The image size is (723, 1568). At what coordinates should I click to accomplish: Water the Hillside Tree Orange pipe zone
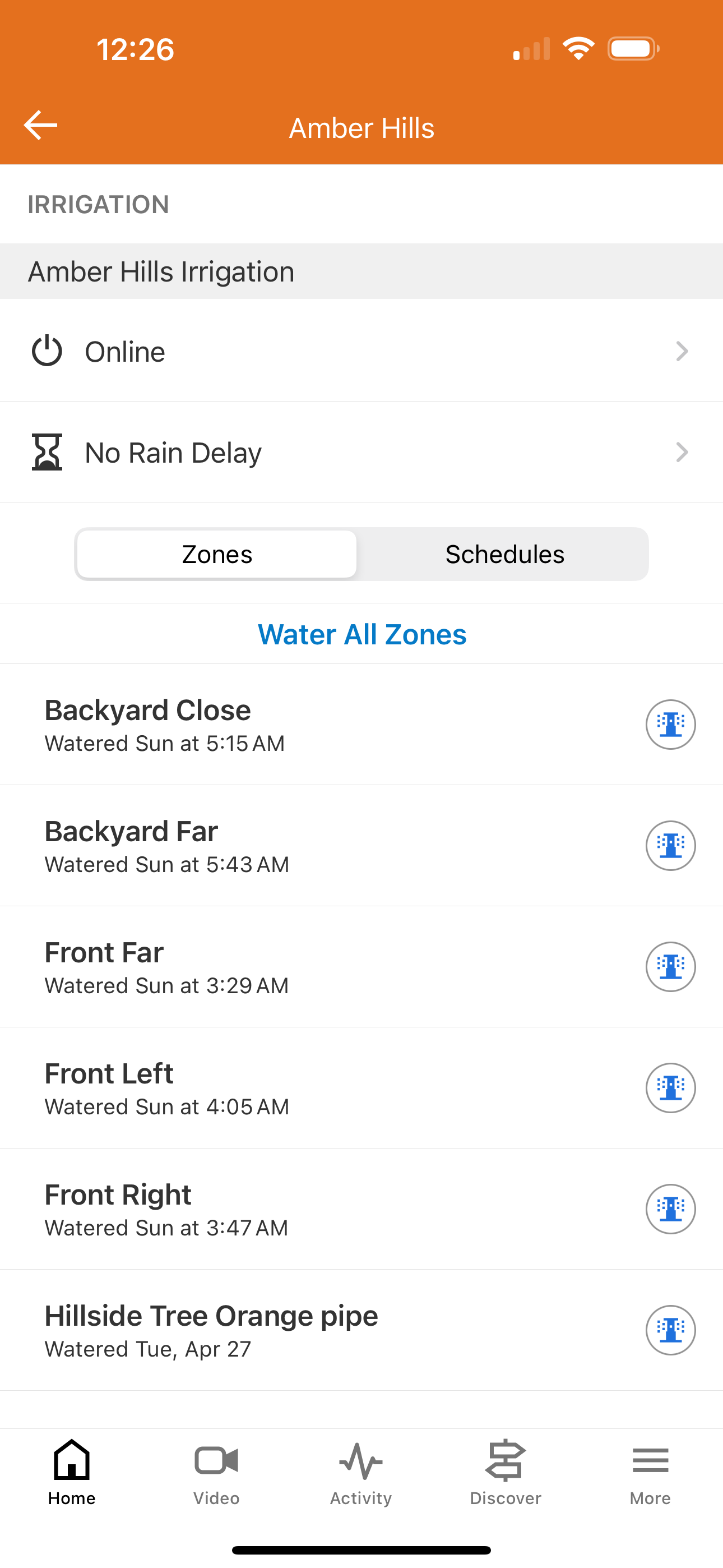[x=670, y=1330]
